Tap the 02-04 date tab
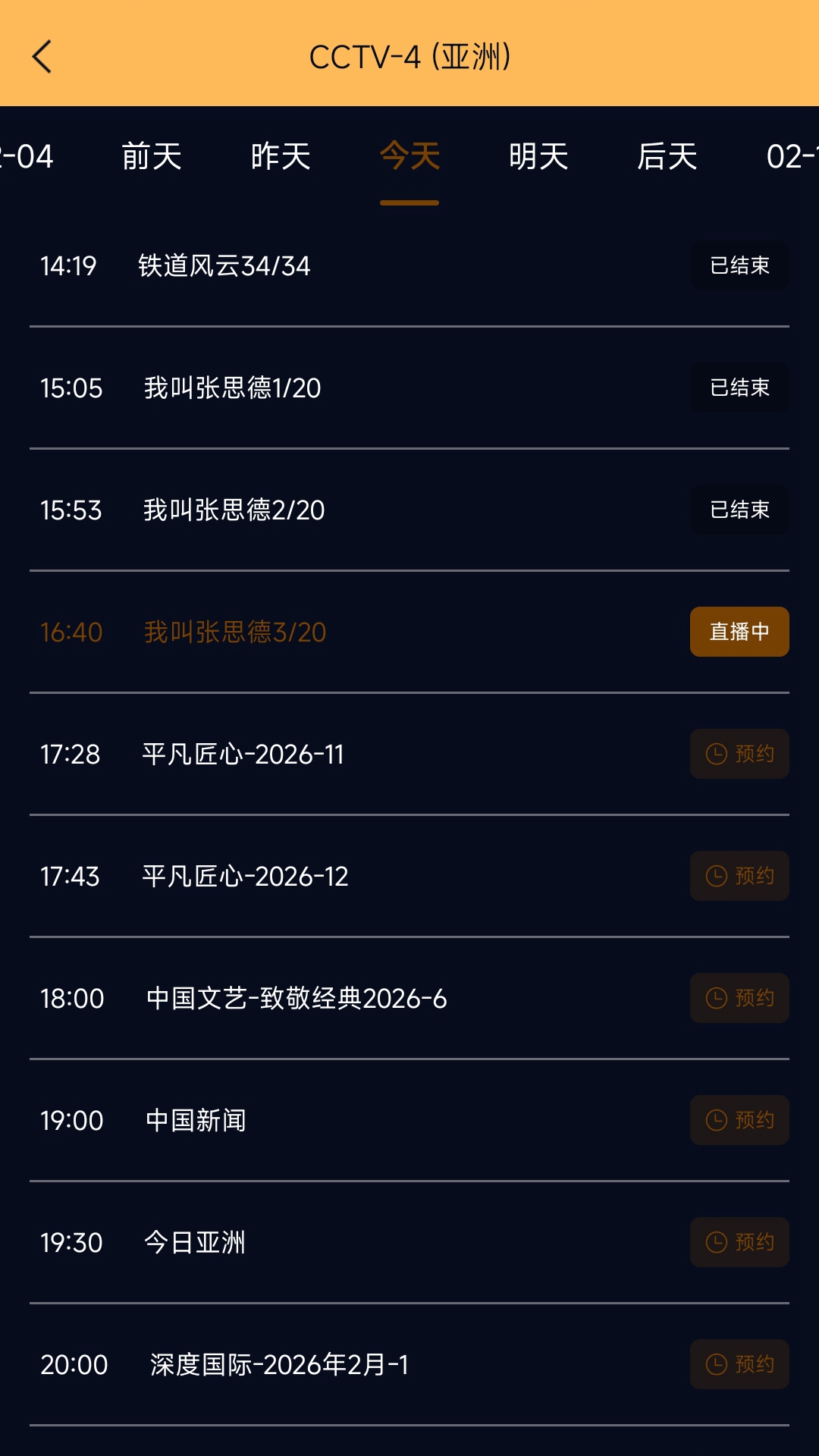 click(x=27, y=155)
